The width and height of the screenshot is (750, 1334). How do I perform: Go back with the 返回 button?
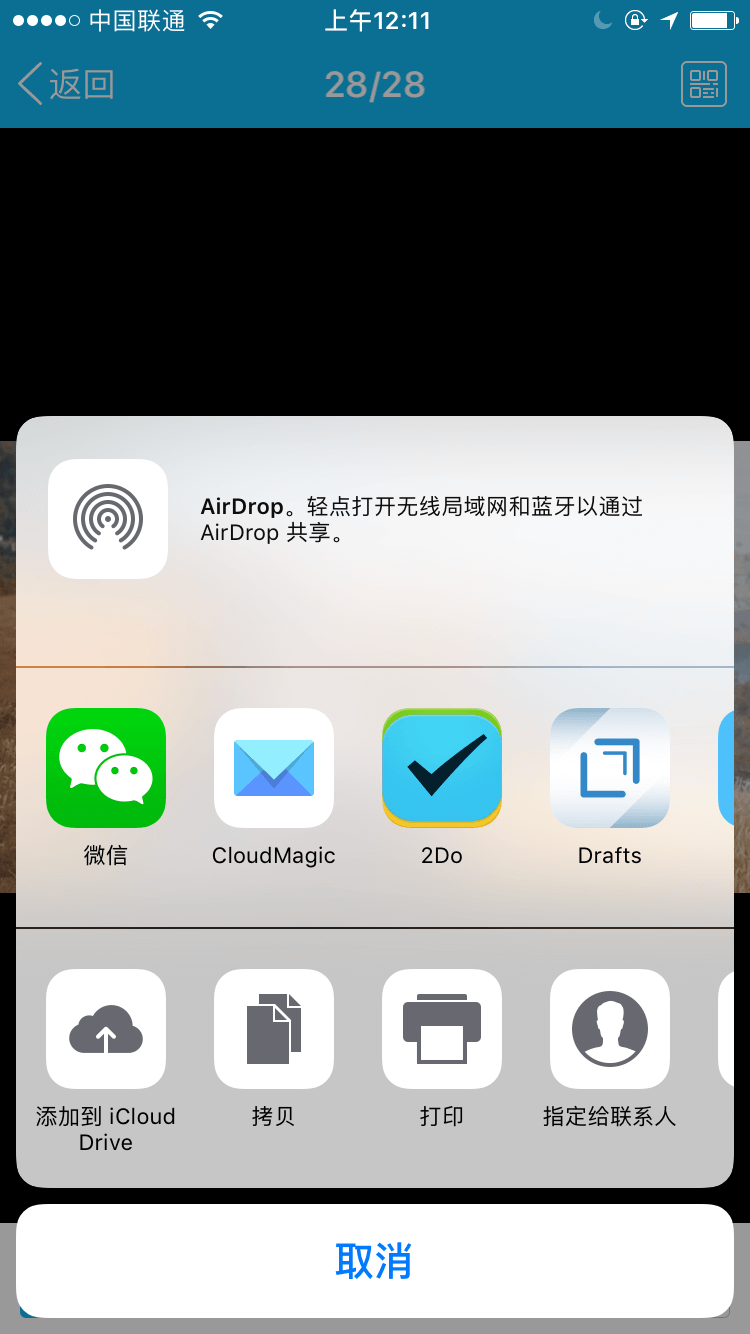(x=67, y=84)
